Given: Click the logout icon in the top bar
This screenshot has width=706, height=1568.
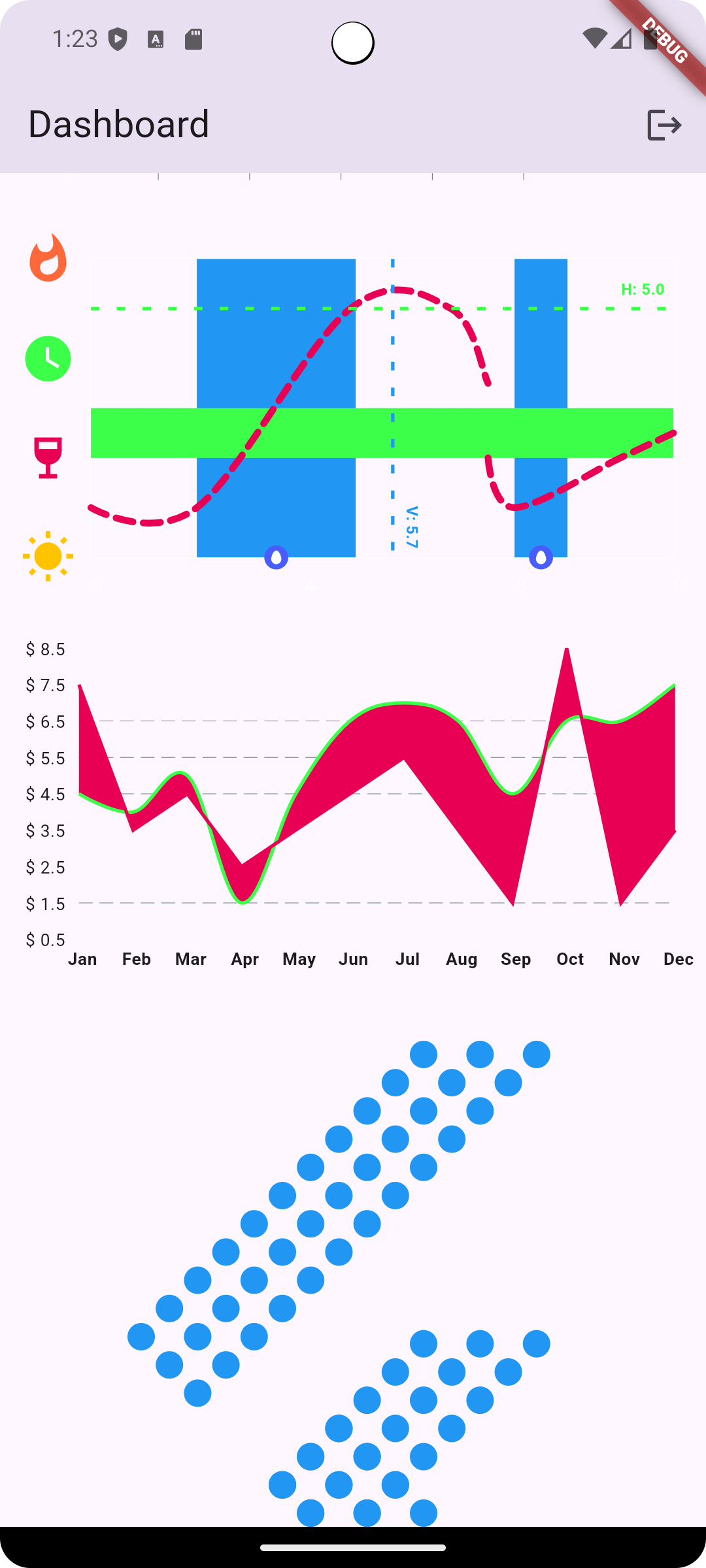Looking at the screenshot, I should coord(664,124).
